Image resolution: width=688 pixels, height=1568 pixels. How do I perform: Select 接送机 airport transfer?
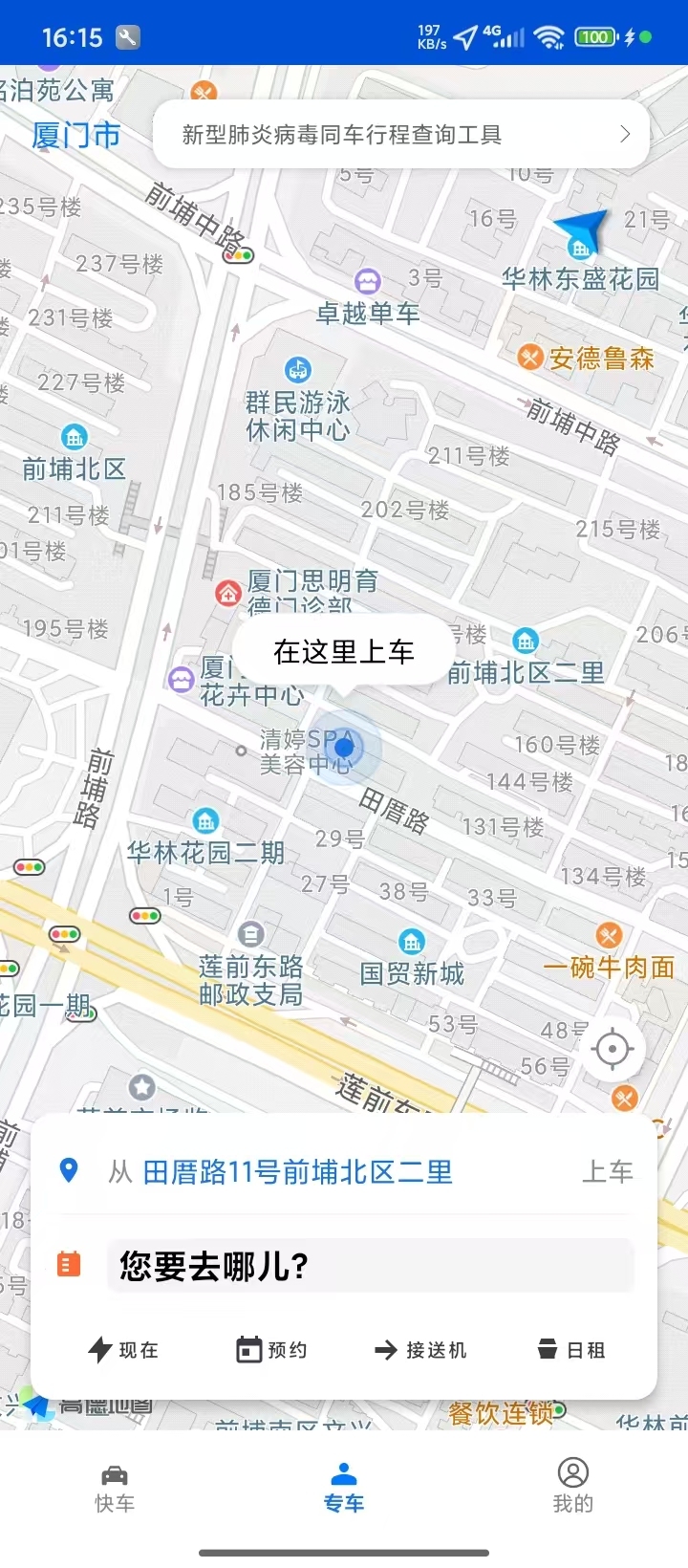[420, 1350]
